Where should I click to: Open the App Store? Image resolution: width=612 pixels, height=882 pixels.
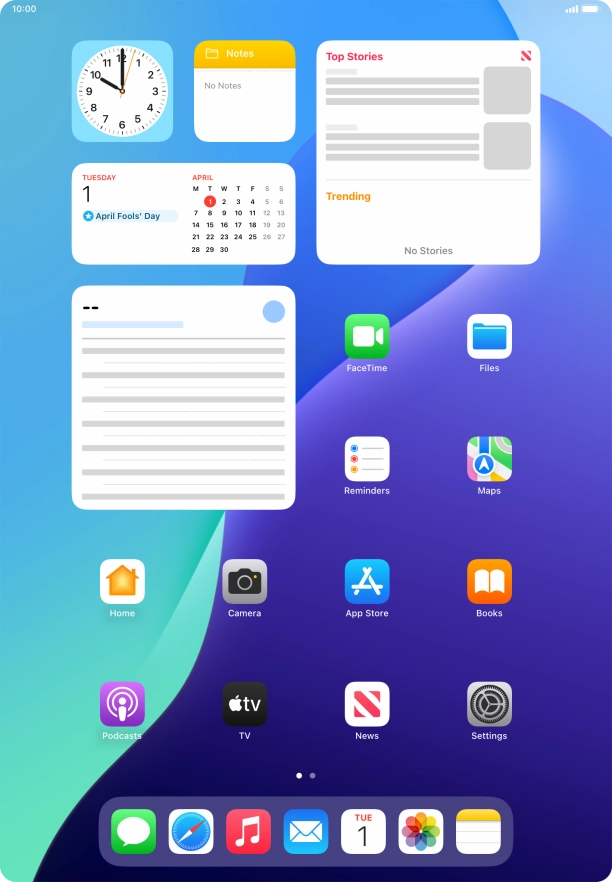(367, 582)
